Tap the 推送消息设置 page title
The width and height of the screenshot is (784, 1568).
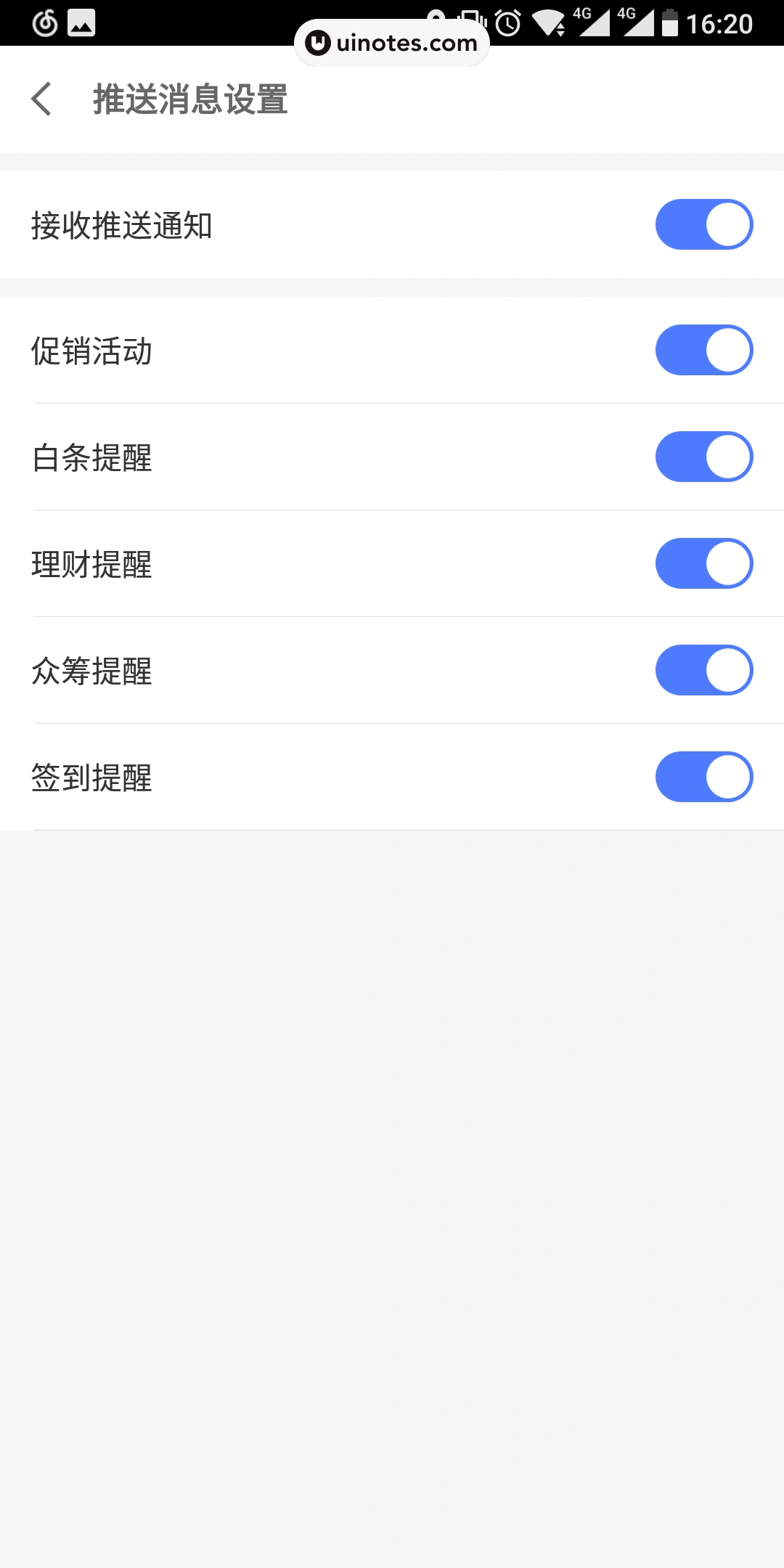pos(190,98)
